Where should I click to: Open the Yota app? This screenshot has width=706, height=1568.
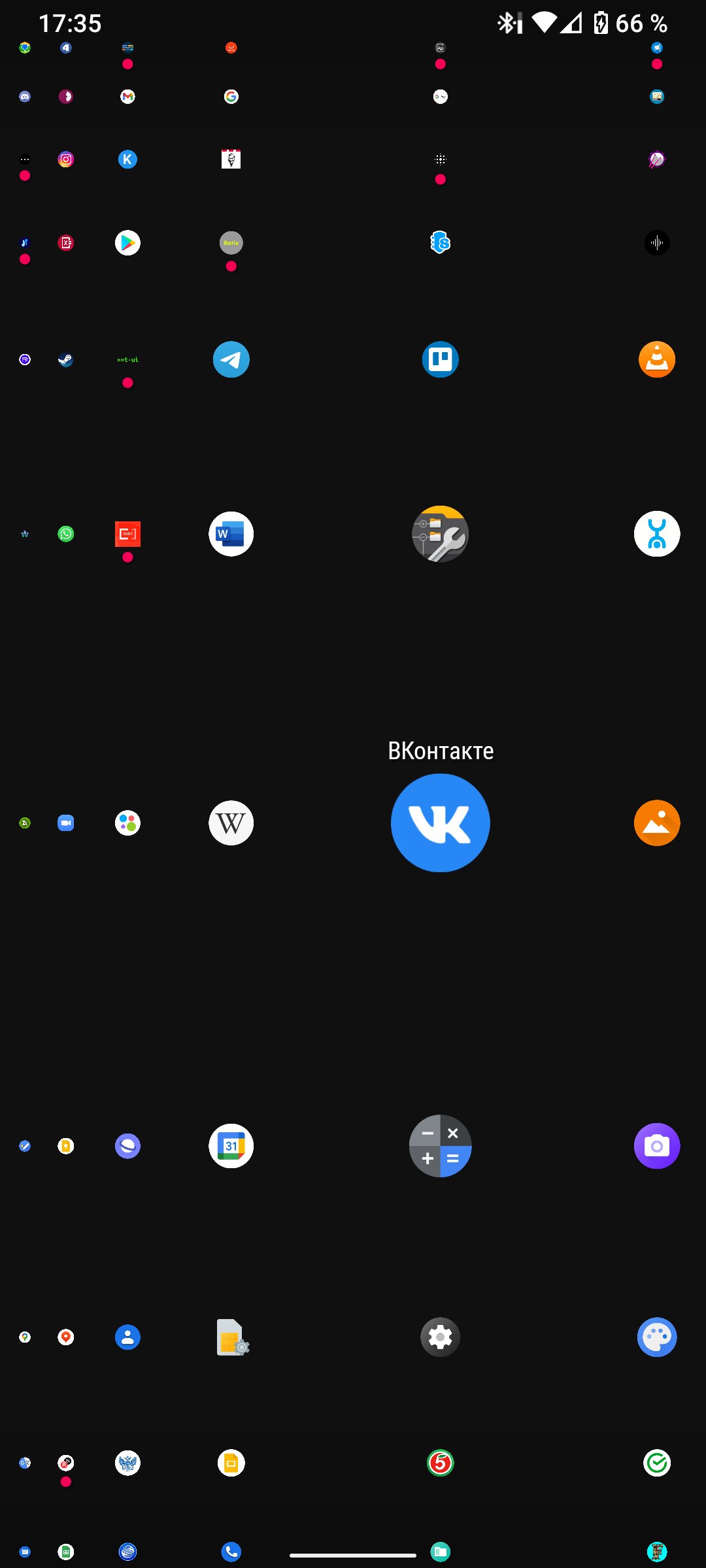click(657, 534)
